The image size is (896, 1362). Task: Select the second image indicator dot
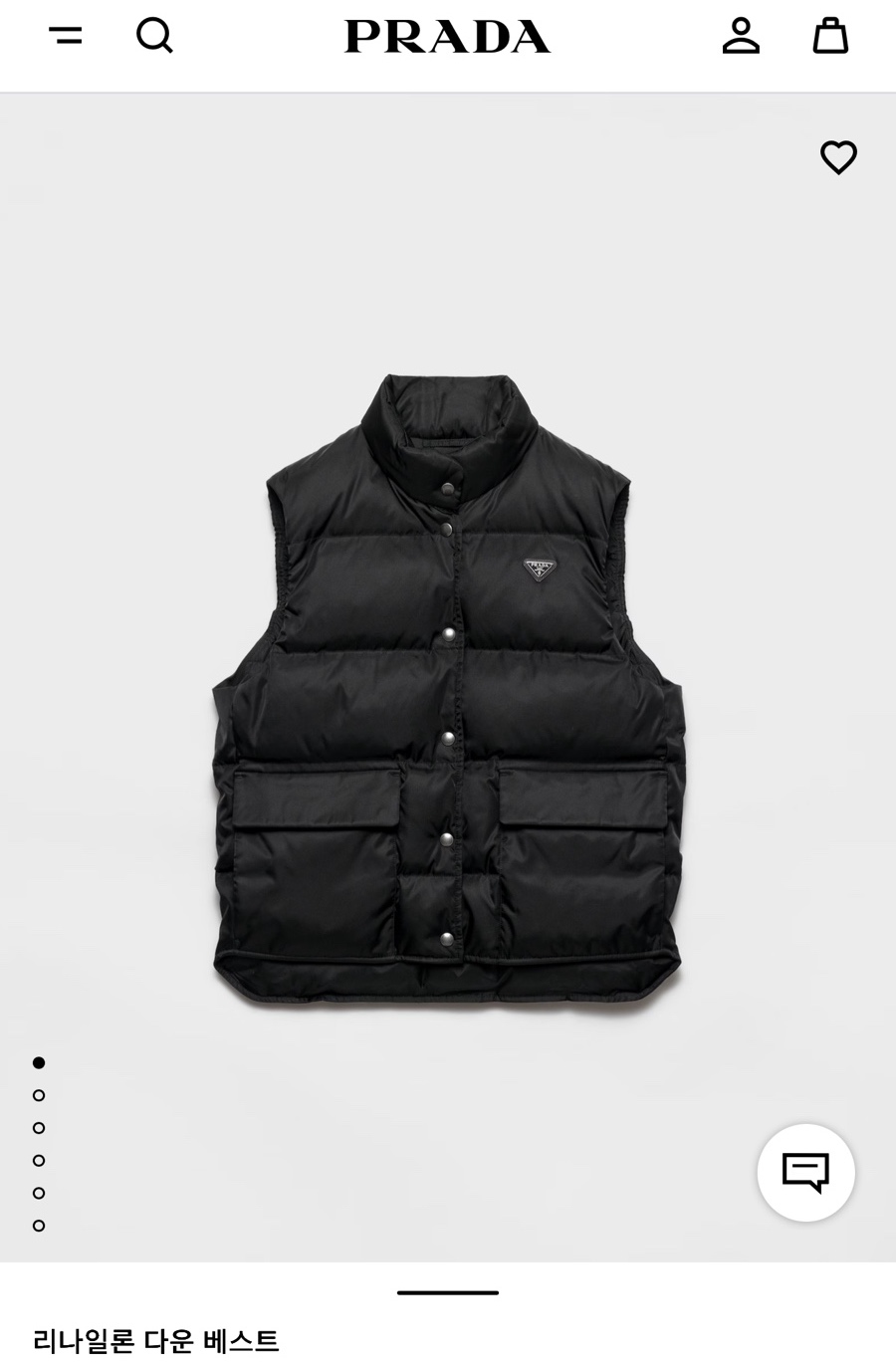39,1095
